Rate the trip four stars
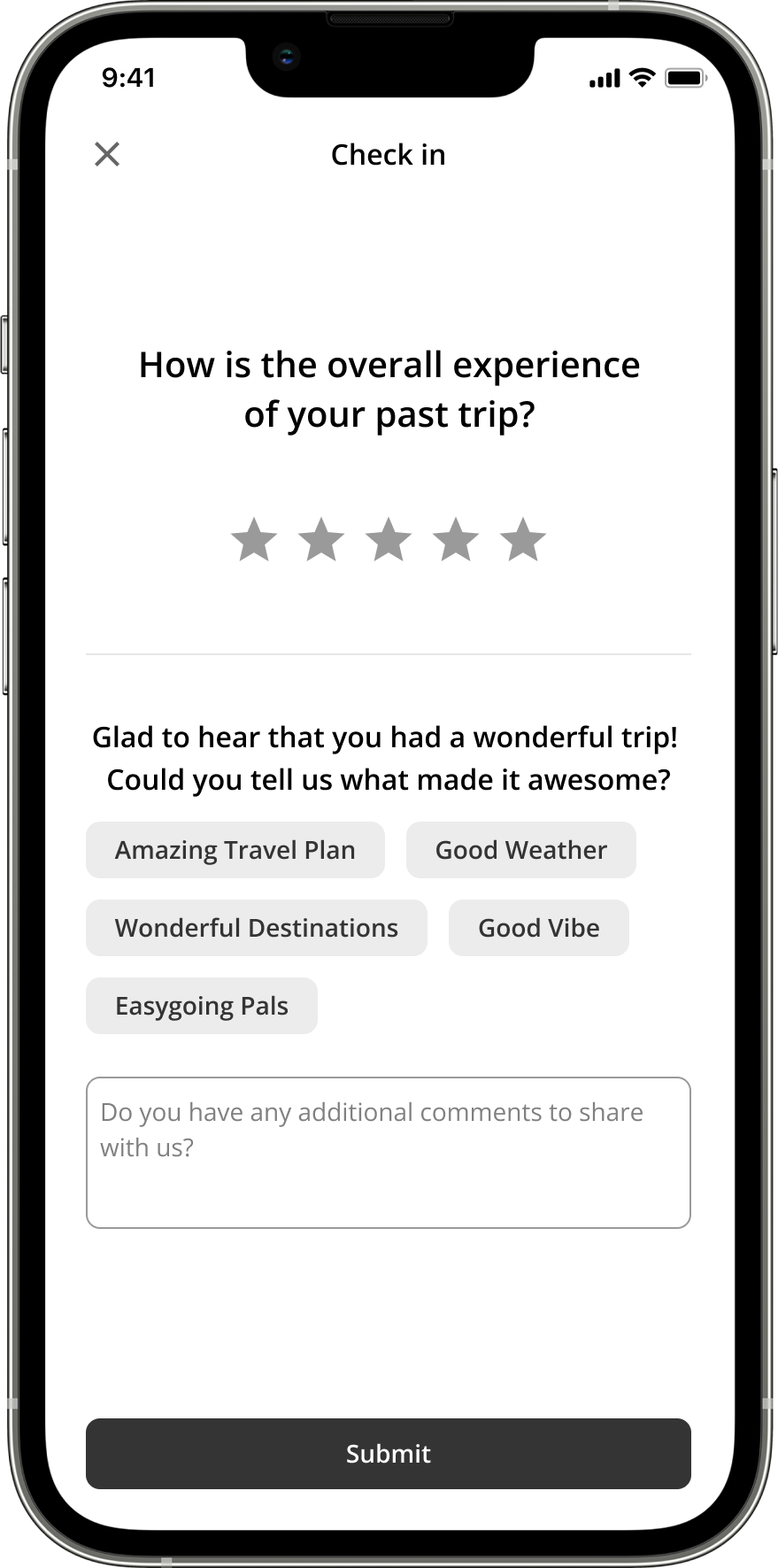Image resolution: width=778 pixels, height=1568 pixels. pyautogui.click(x=456, y=540)
